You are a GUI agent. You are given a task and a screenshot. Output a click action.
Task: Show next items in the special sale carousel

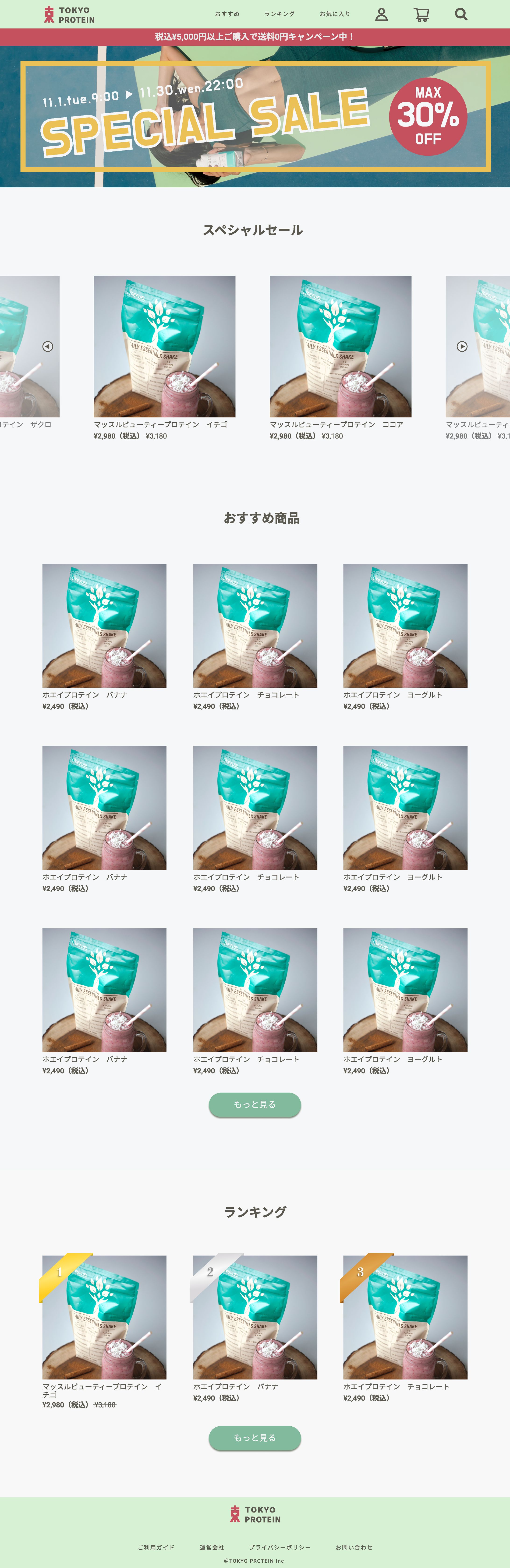click(x=462, y=346)
